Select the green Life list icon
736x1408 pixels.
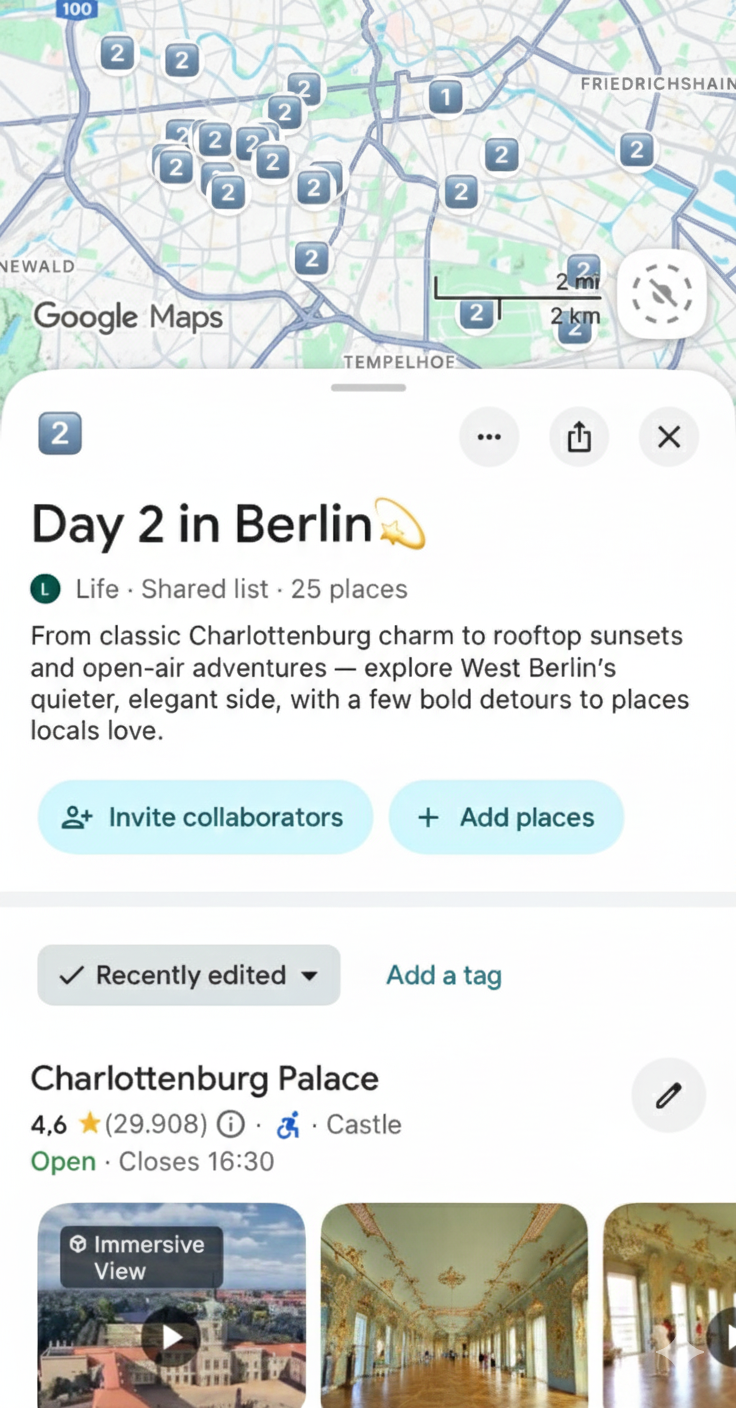point(44,589)
